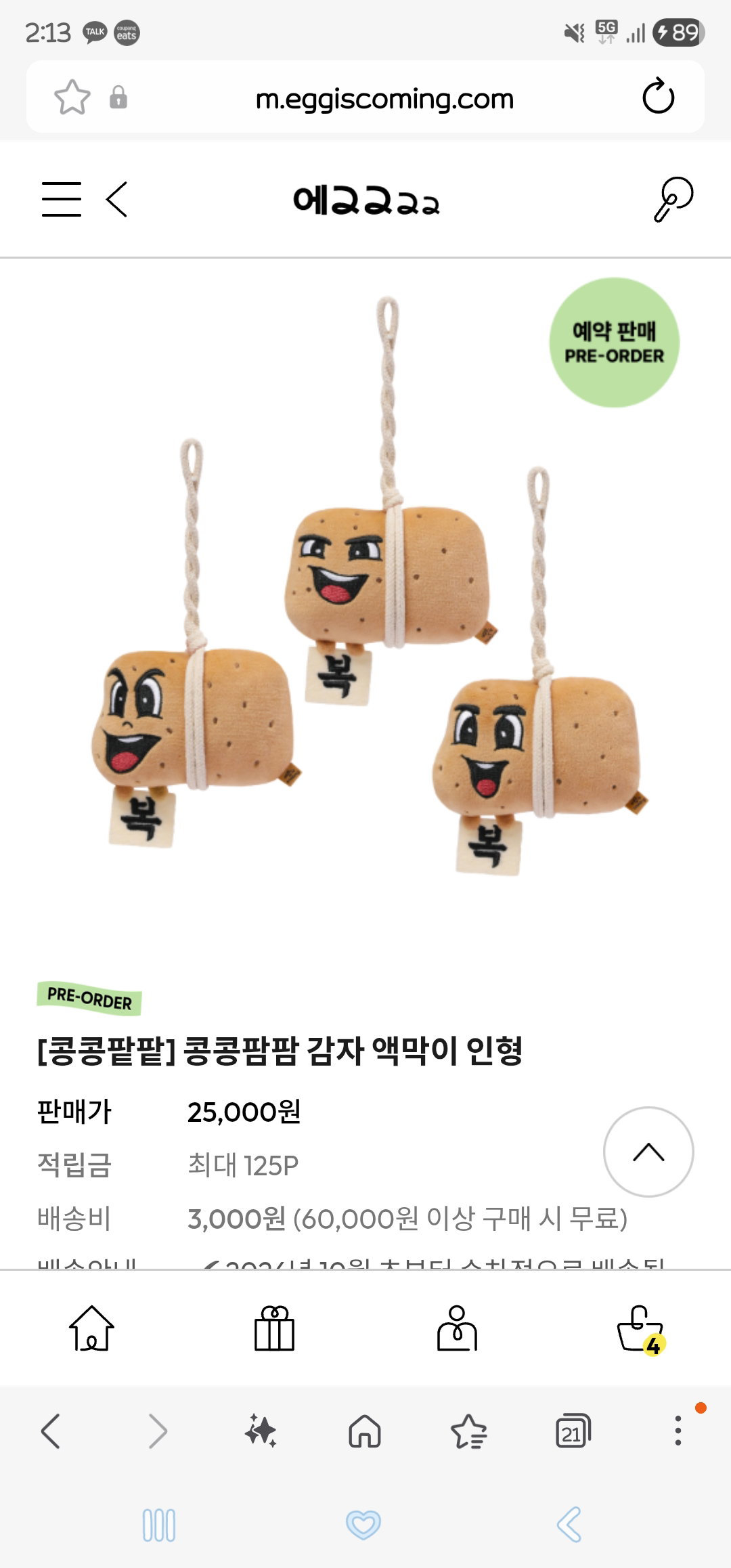Open the browser bookmarks list
The image size is (731, 1568).
click(468, 1431)
